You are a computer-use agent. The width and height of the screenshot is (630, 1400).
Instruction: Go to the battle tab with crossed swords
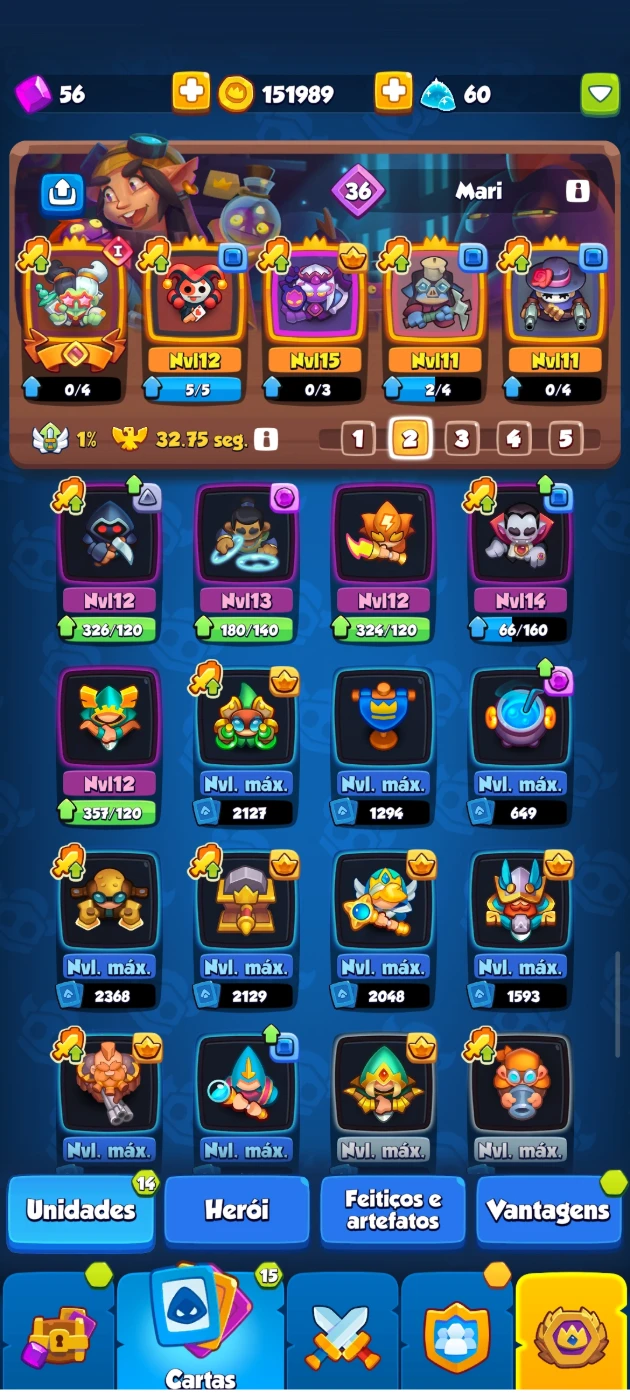pos(342,1337)
